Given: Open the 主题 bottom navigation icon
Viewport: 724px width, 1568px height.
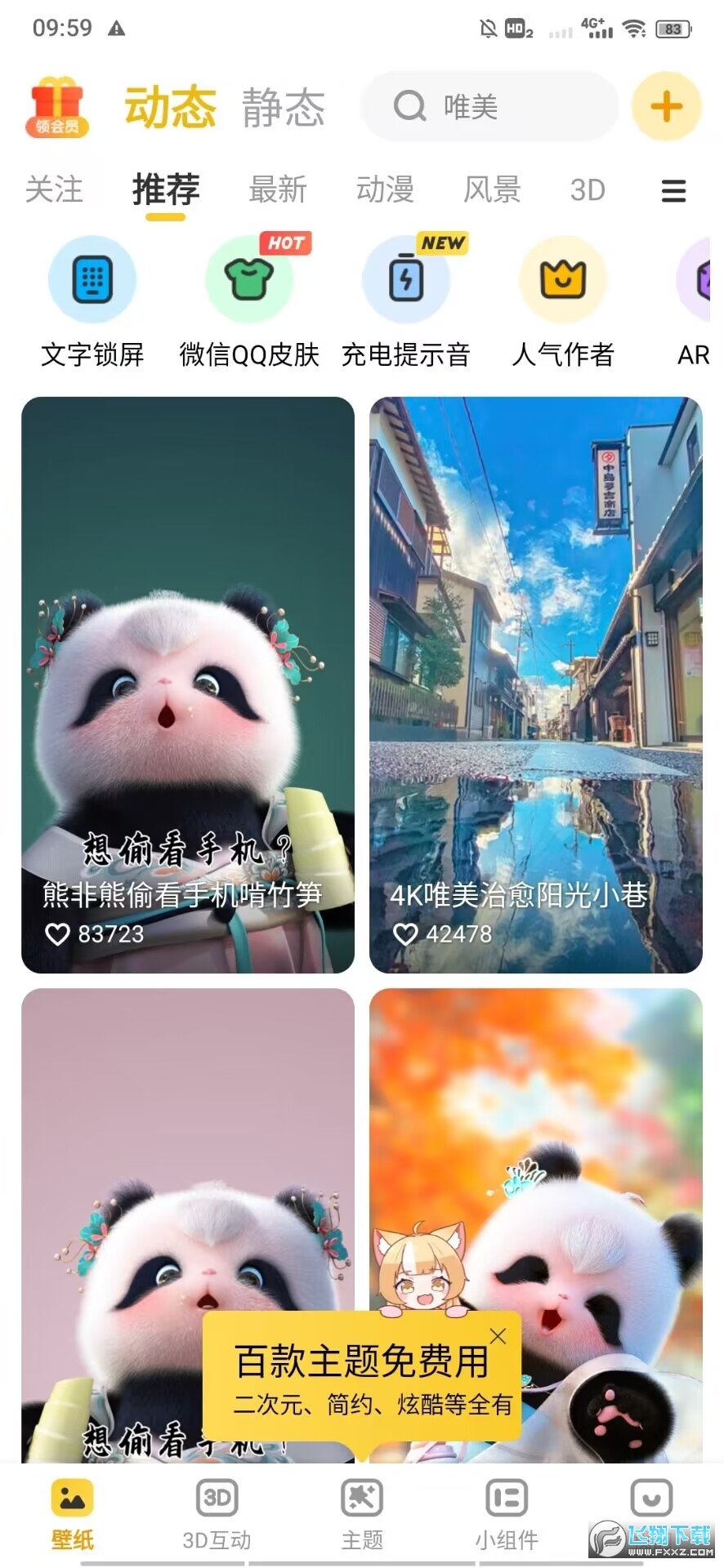Looking at the screenshot, I should [362, 1507].
